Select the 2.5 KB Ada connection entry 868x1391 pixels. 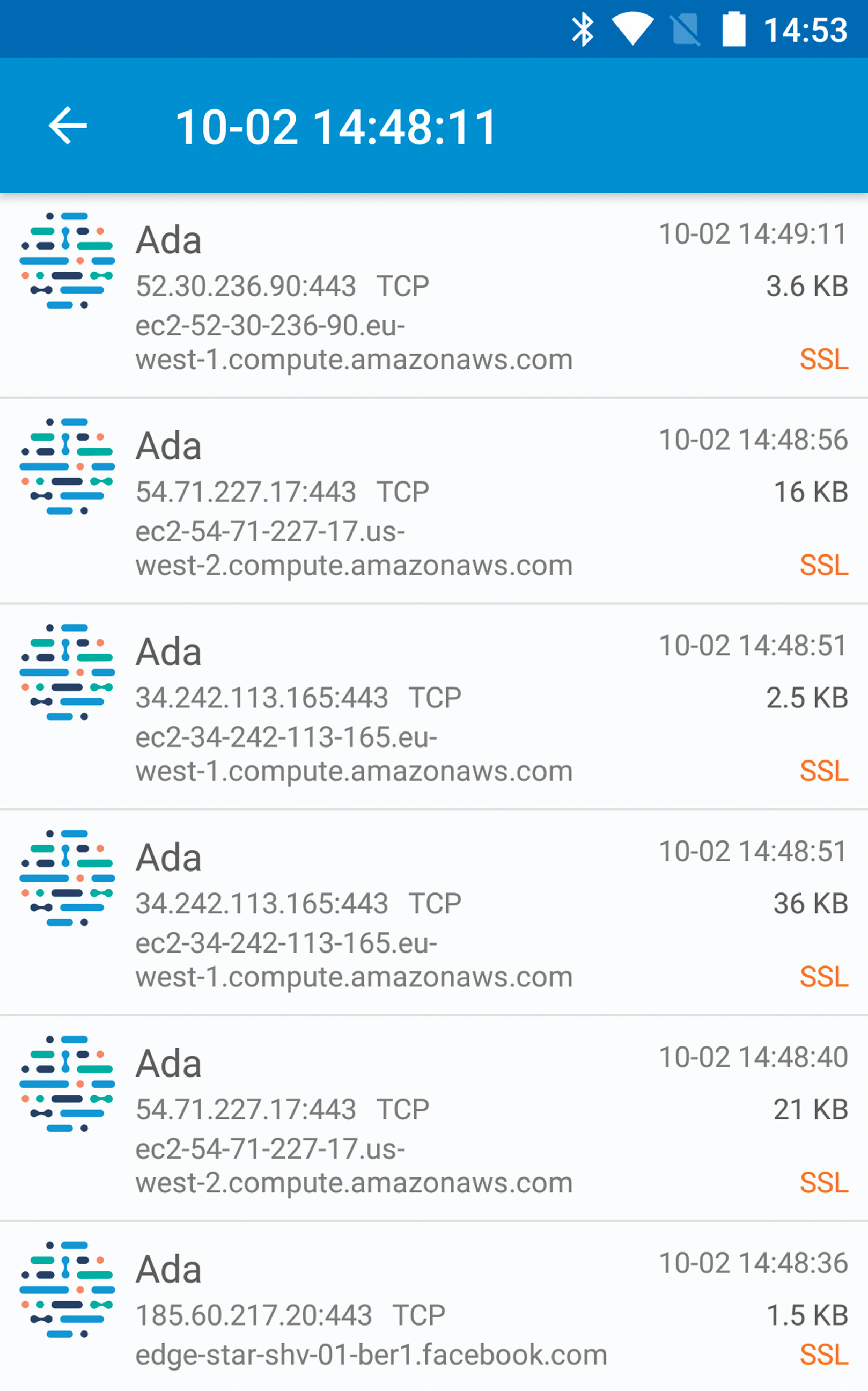pyautogui.click(x=434, y=706)
